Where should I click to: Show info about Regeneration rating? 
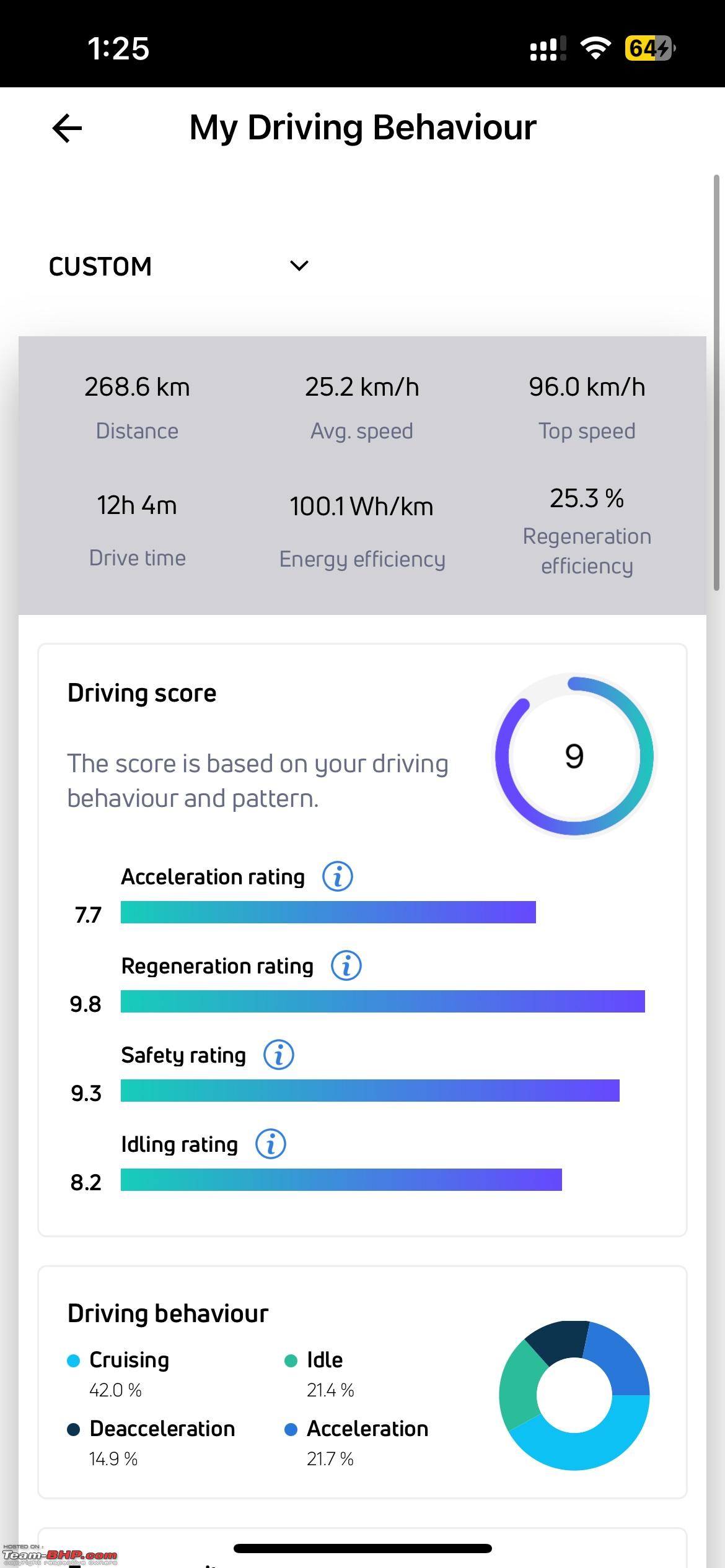[346, 966]
